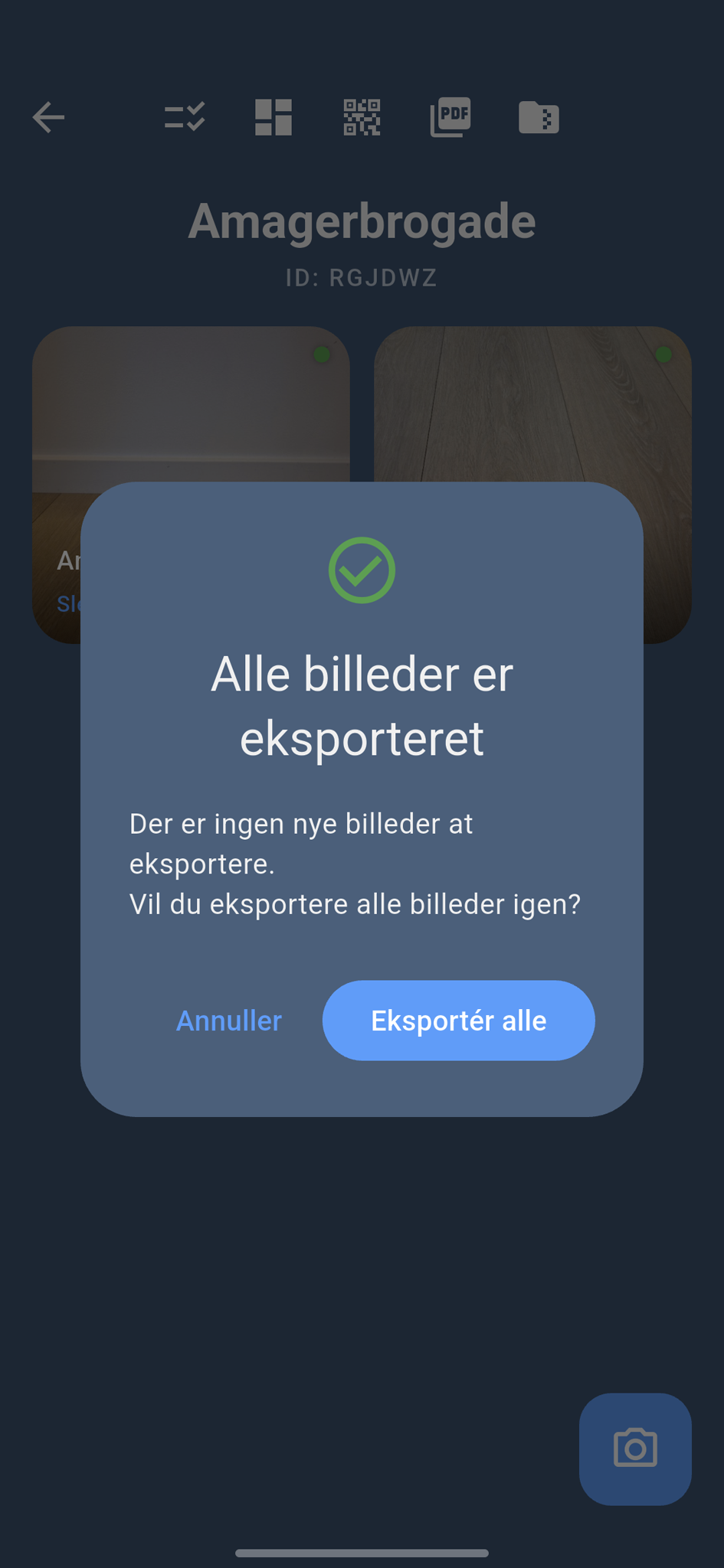Tap the back arrow icon
Image resolution: width=724 pixels, height=1568 pixels.
pyautogui.click(x=49, y=117)
